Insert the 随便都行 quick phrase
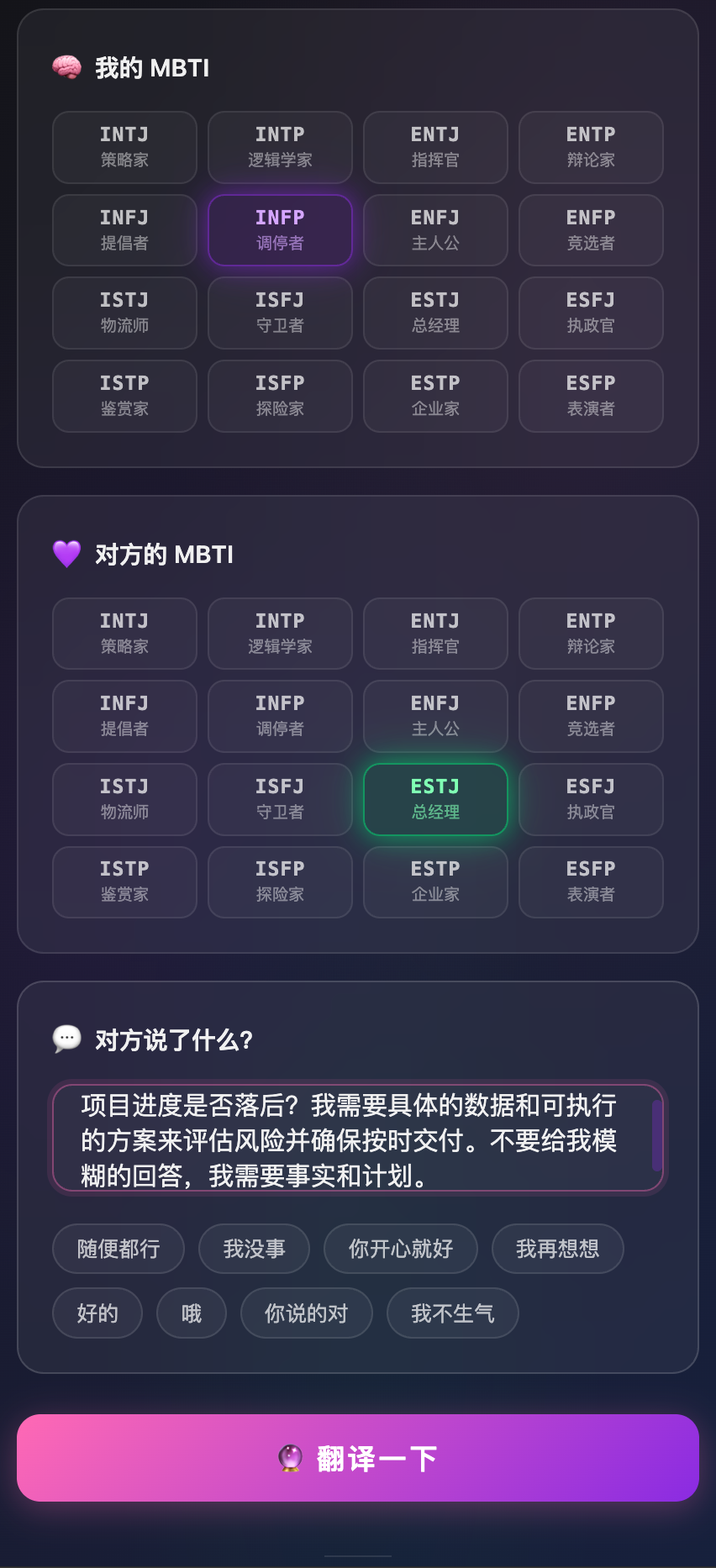This screenshot has width=716, height=1568. (118, 1249)
